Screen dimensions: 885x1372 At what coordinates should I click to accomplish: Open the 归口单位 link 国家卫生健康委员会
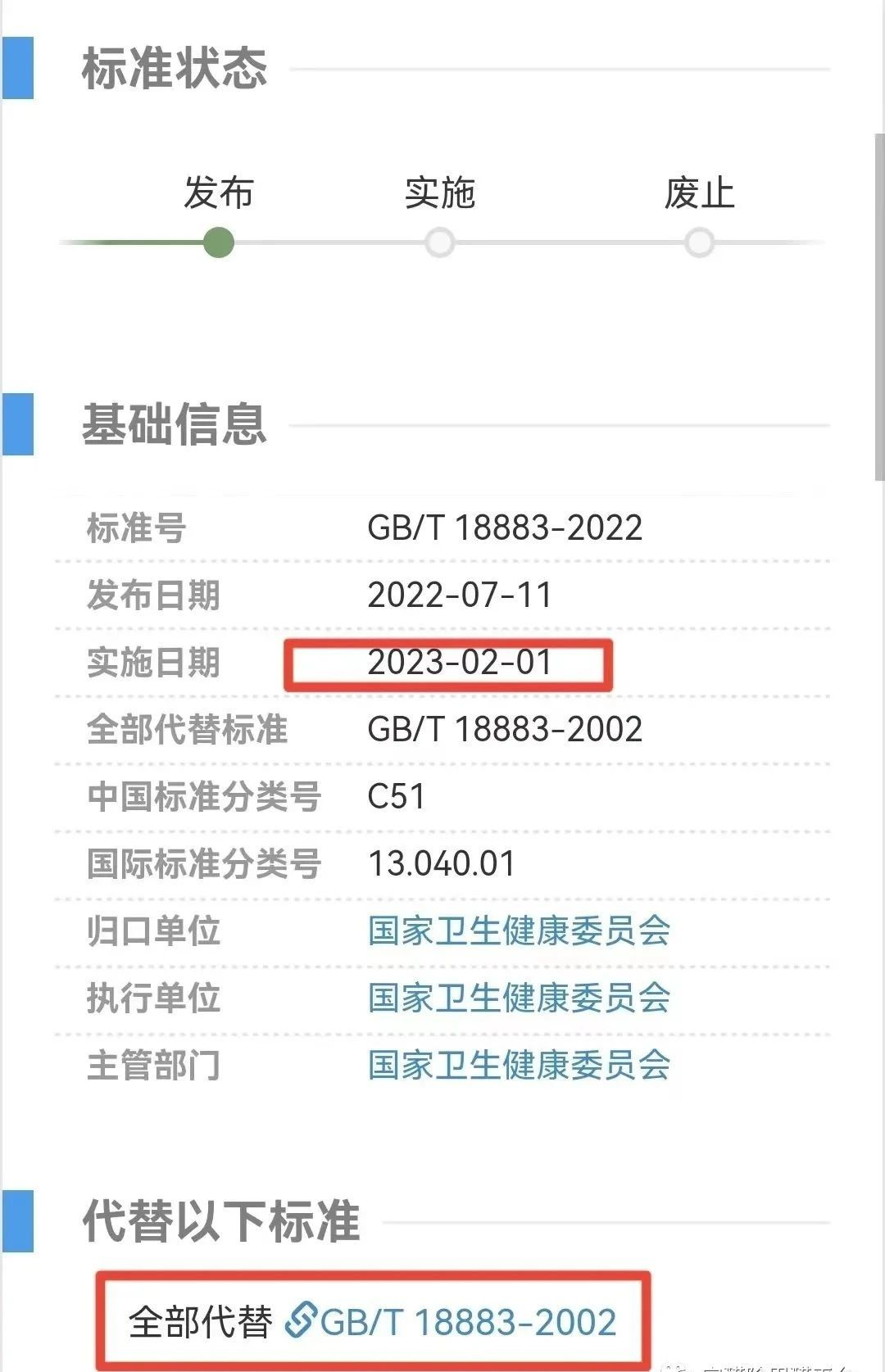pos(519,931)
